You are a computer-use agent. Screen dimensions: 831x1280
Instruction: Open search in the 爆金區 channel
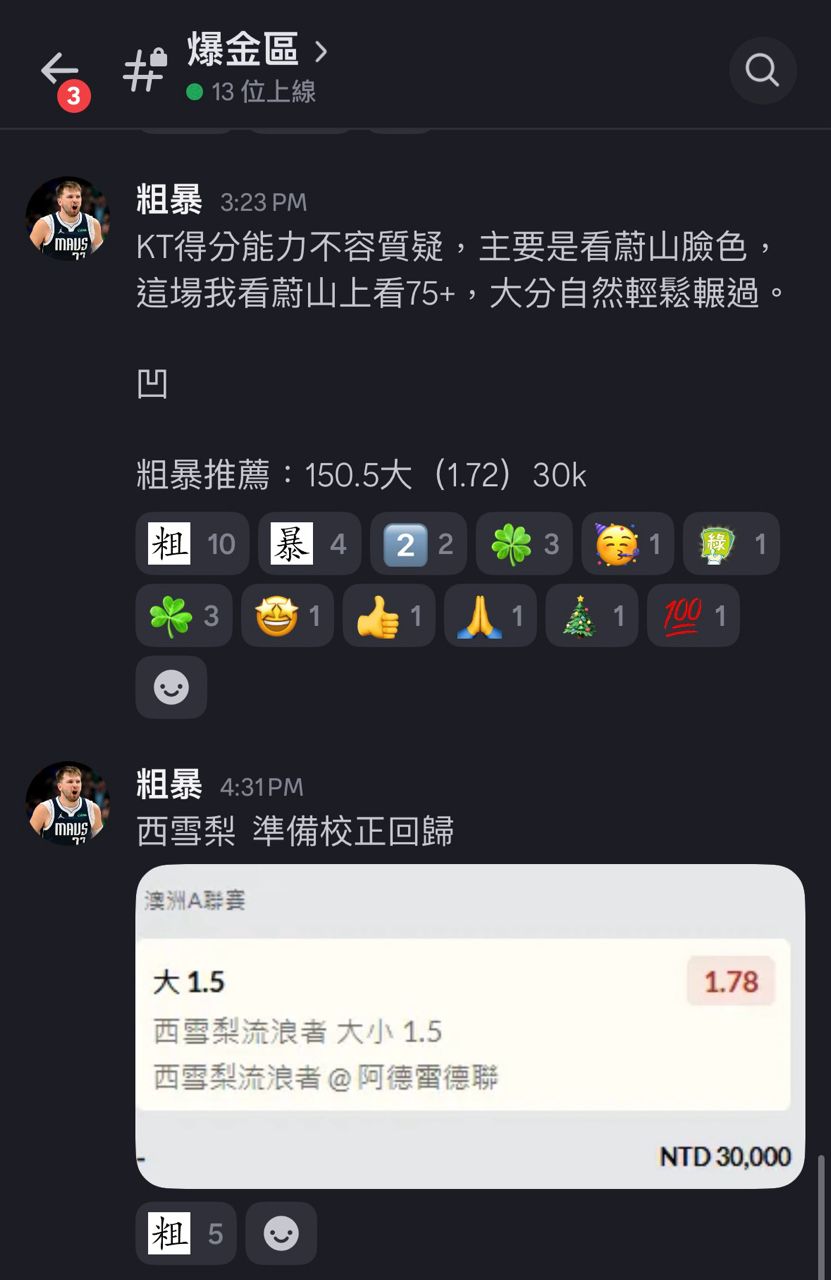(762, 70)
